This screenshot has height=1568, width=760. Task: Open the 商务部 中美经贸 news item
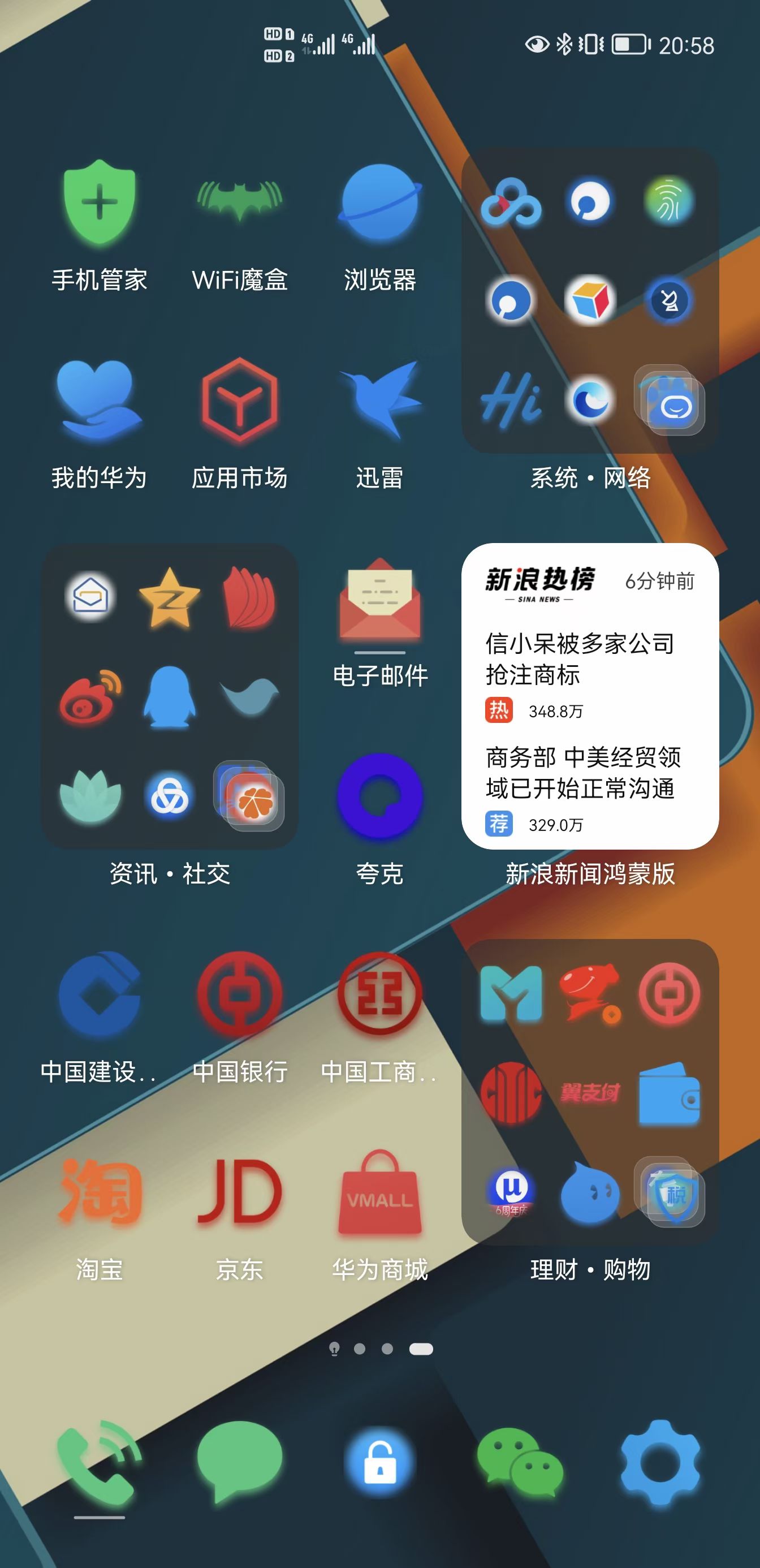pos(583,773)
